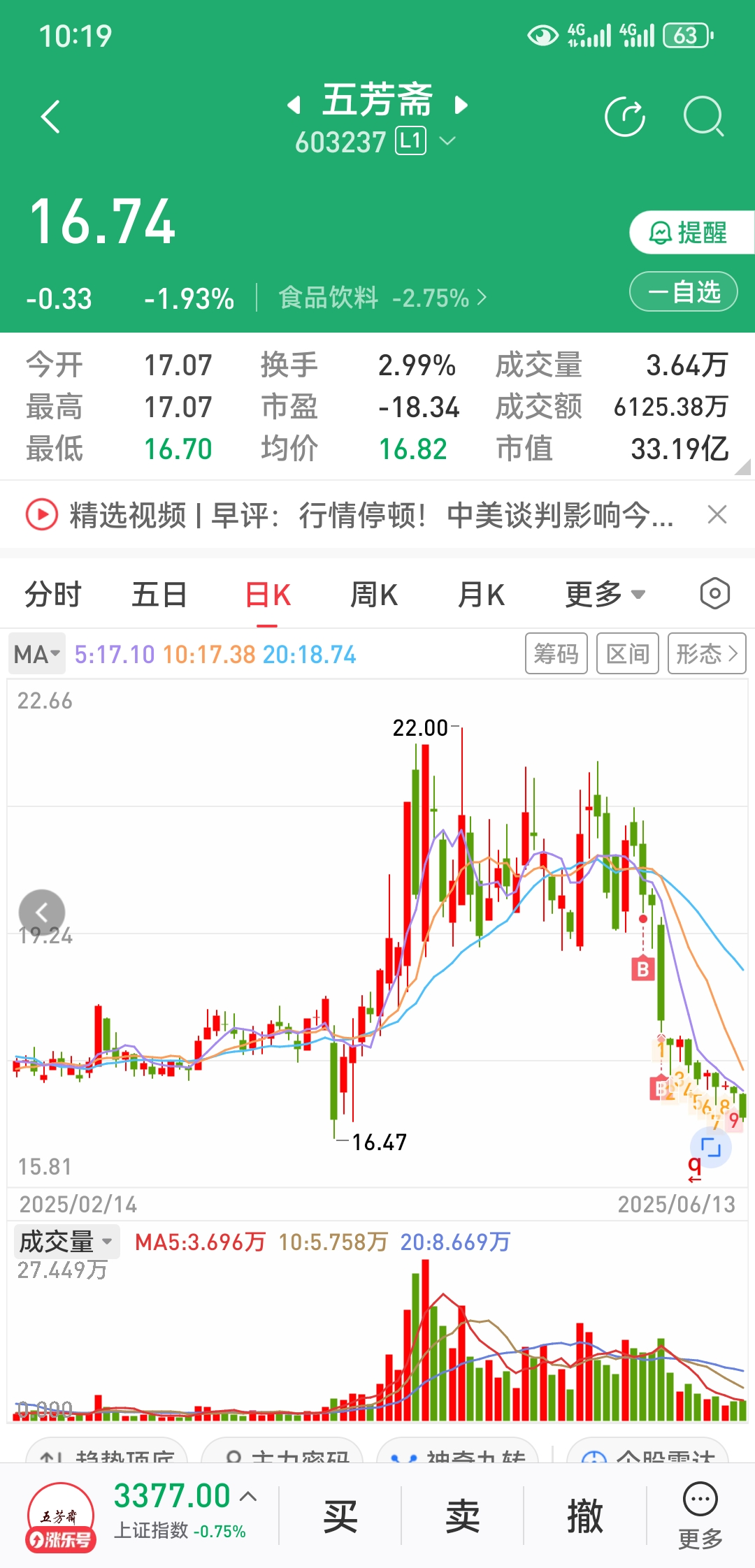
Task: Show the 筹码 distribution
Action: point(556,654)
